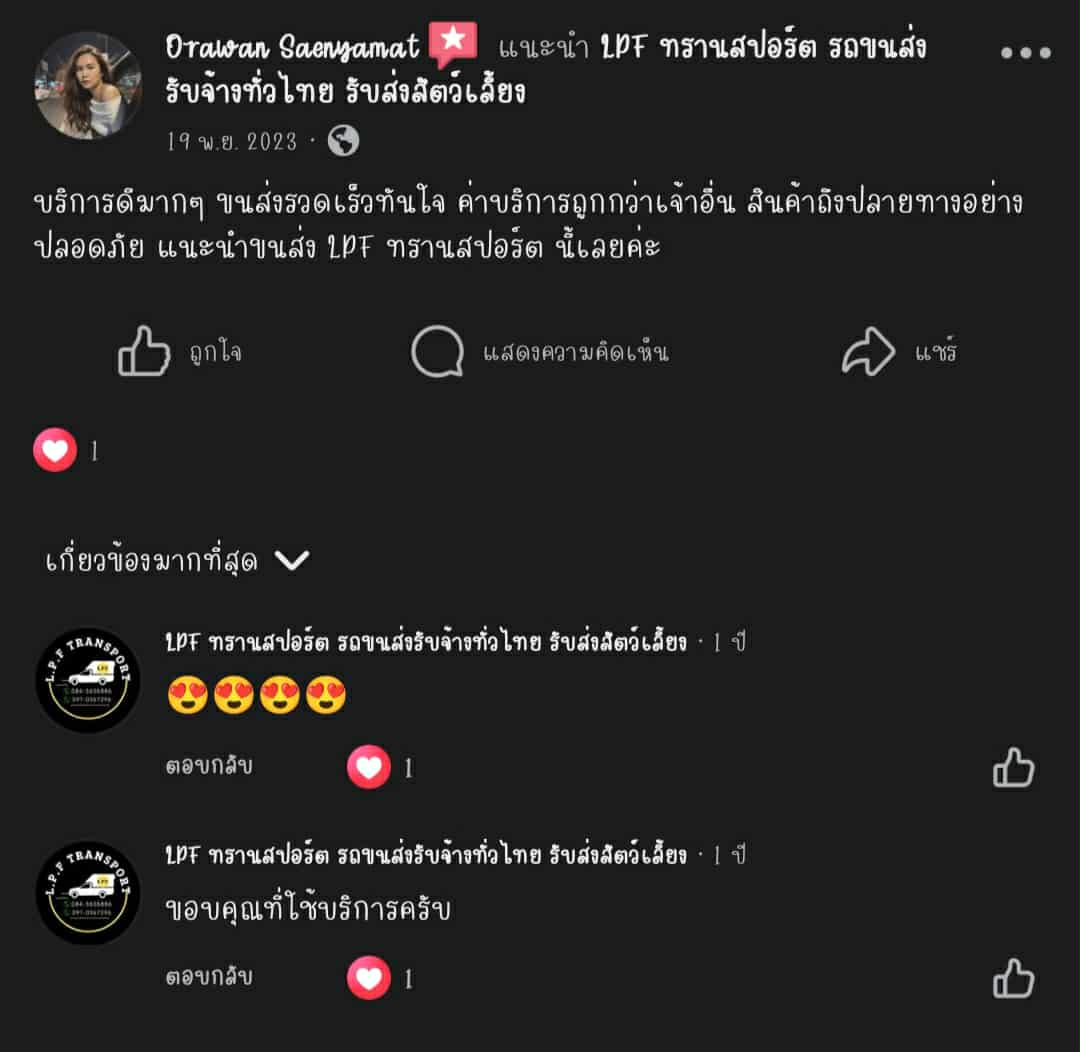Share the post using แชร์
The width and height of the screenshot is (1080, 1052).
(x=900, y=352)
